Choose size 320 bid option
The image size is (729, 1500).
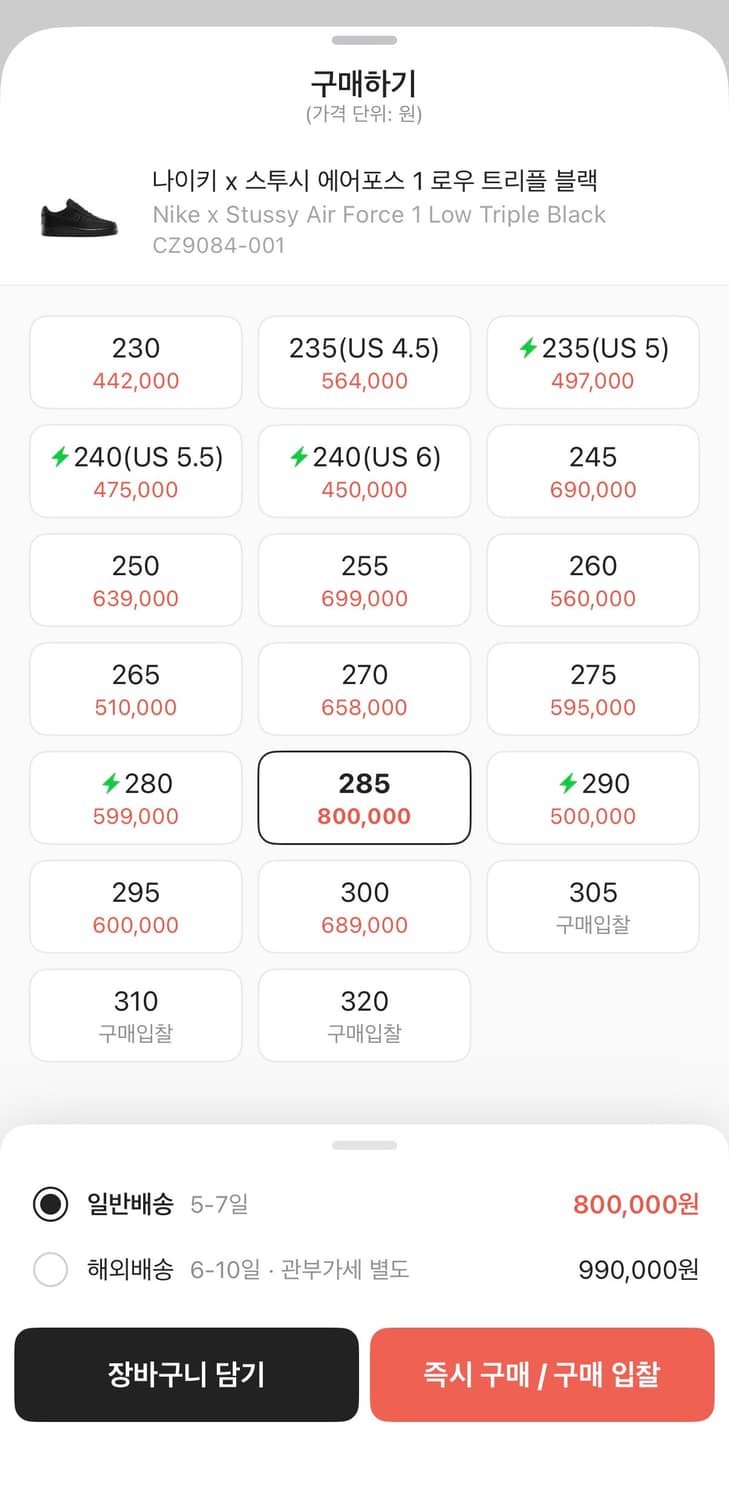pyautogui.click(x=364, y=1015)
